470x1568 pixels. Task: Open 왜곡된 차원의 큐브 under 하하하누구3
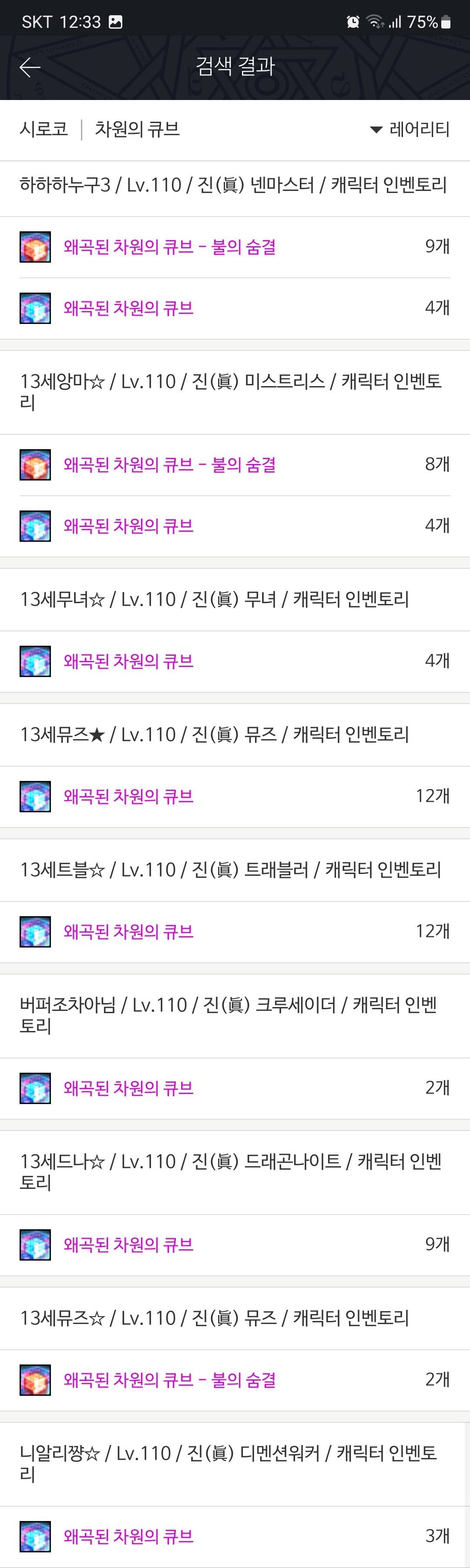point(128,308)
